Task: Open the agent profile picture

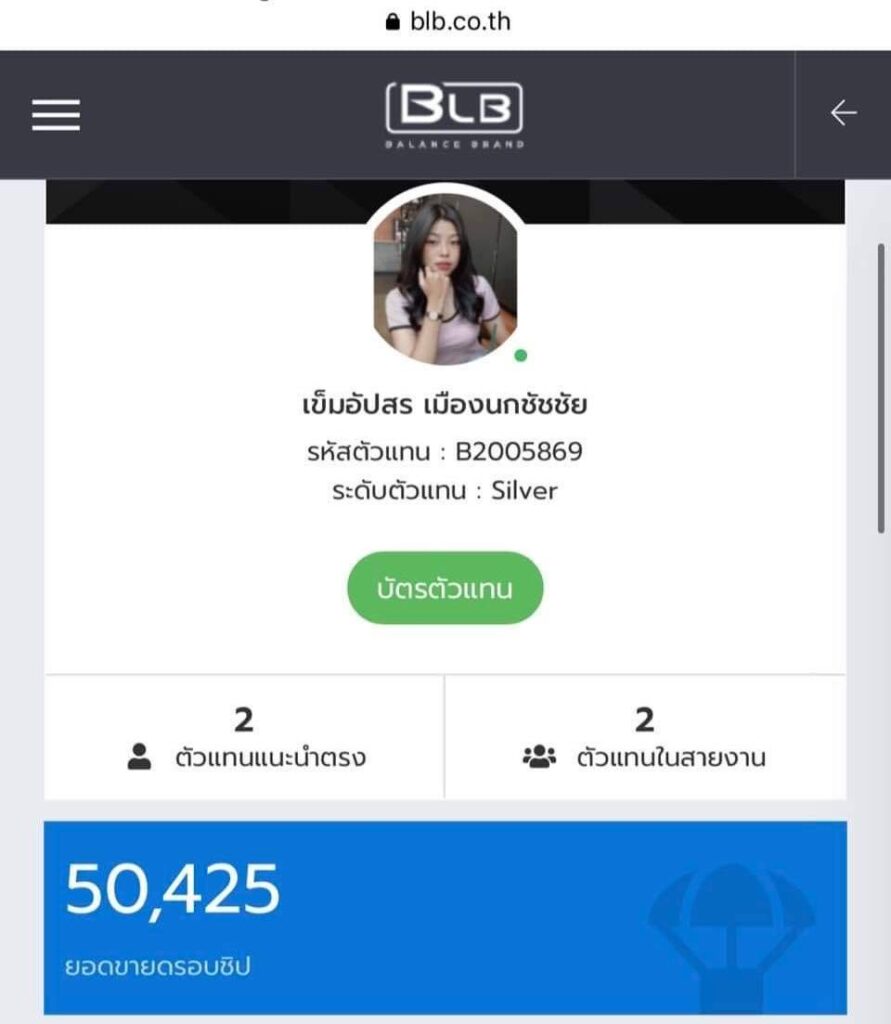Action: (445, 277)
